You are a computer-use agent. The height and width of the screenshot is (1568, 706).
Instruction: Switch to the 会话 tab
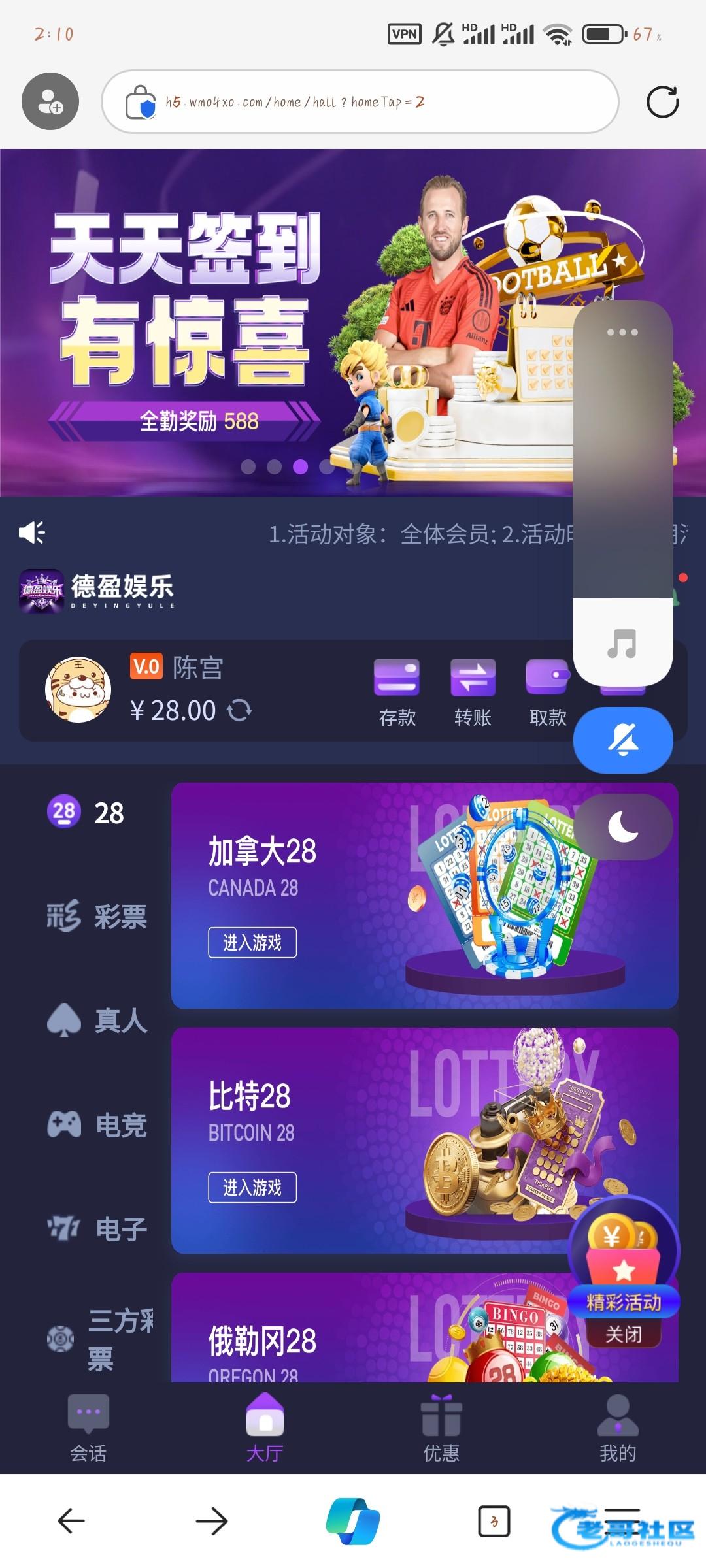point(88,1428)
